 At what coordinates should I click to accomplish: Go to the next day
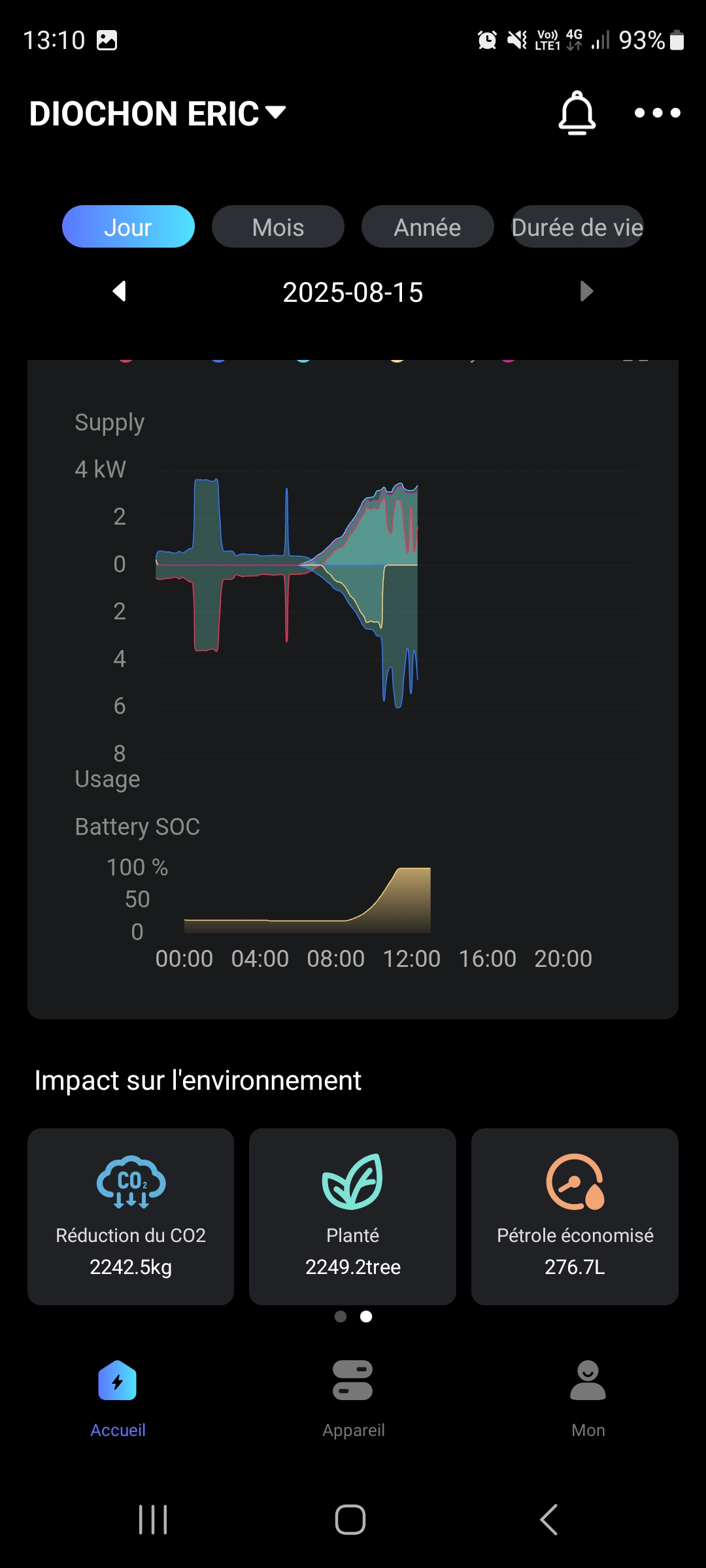586,291
